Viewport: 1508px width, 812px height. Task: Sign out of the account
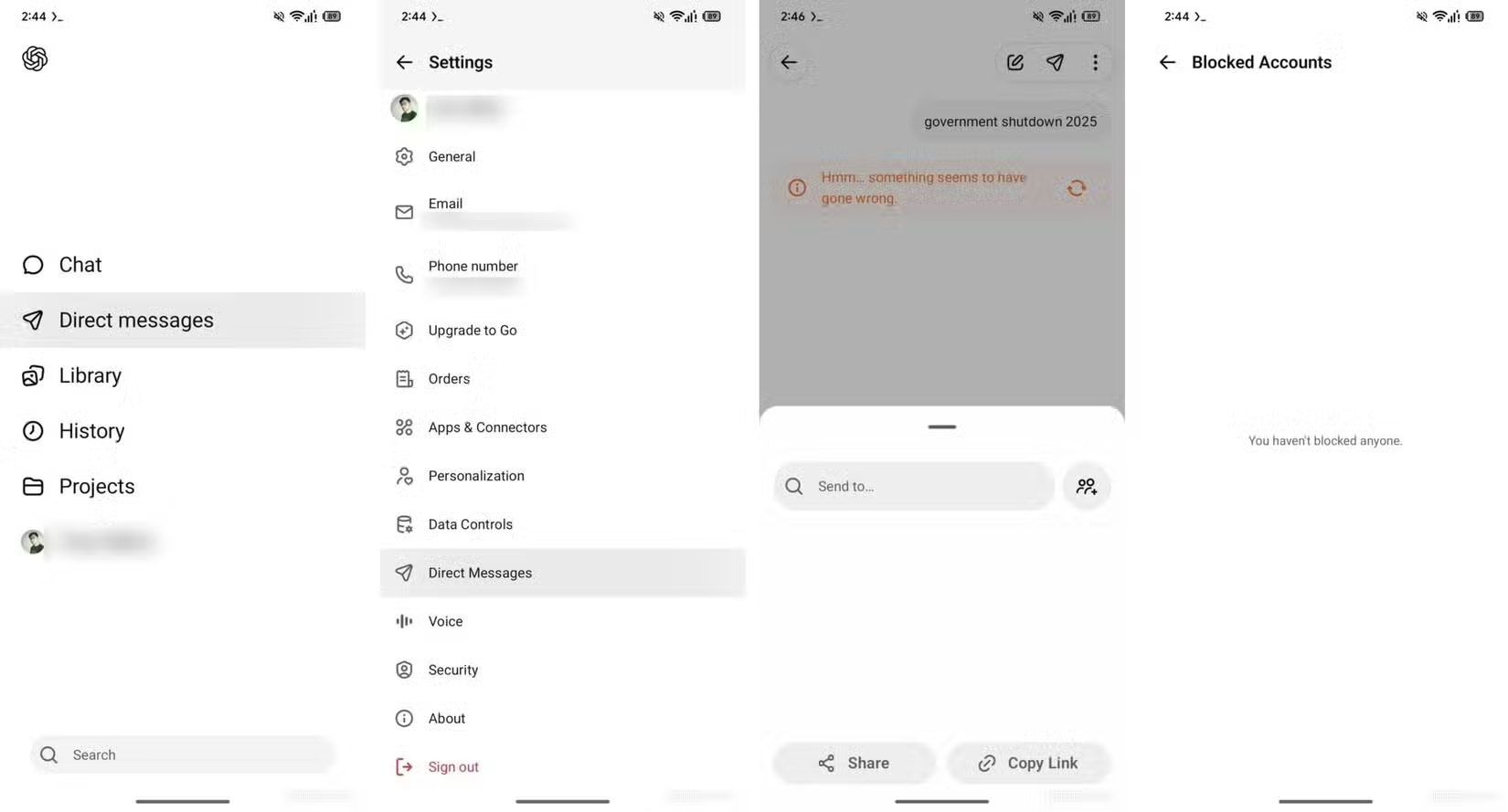tap(452, 766)
